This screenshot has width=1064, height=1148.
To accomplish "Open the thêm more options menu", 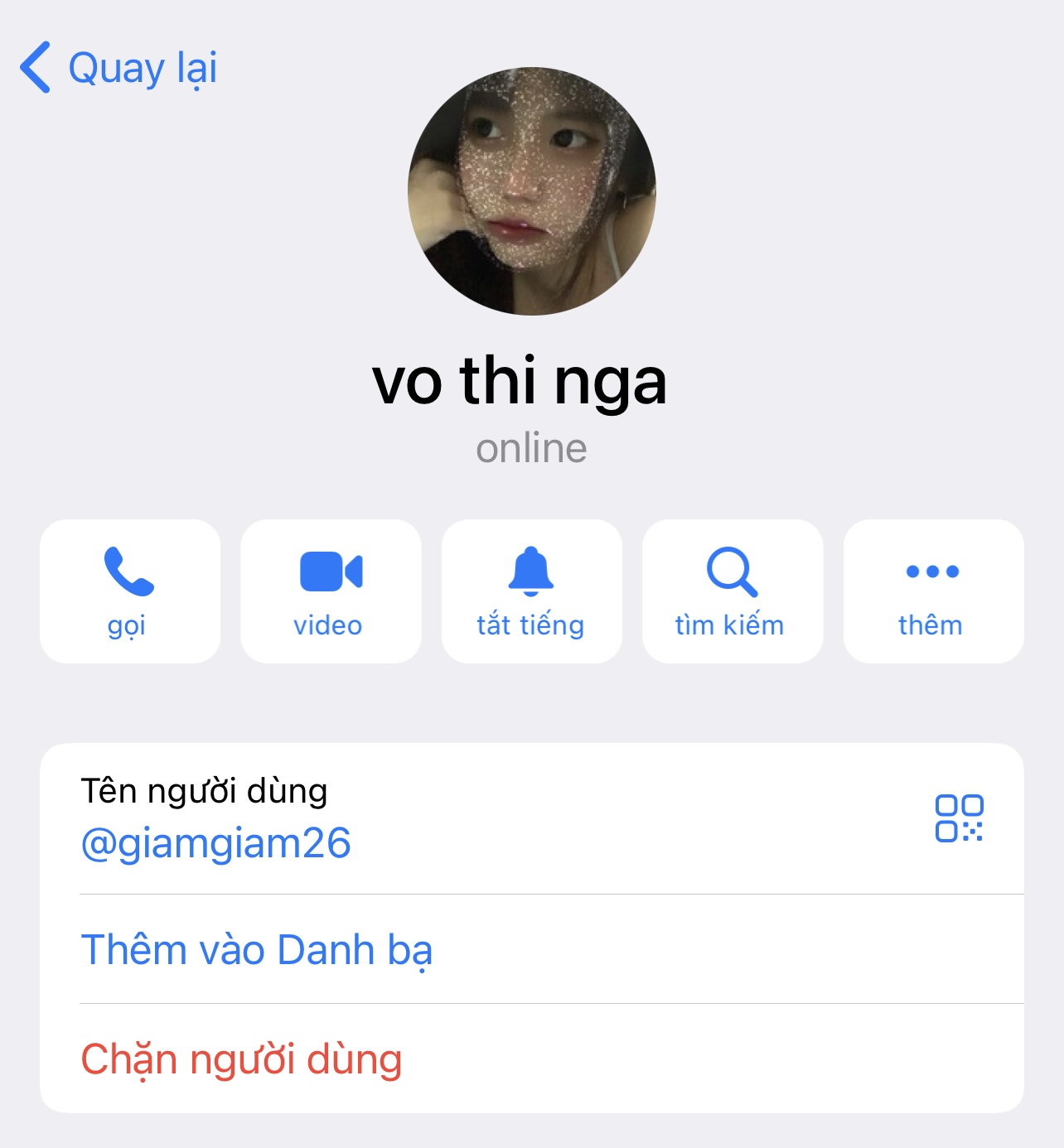I will tap(933, 591).
